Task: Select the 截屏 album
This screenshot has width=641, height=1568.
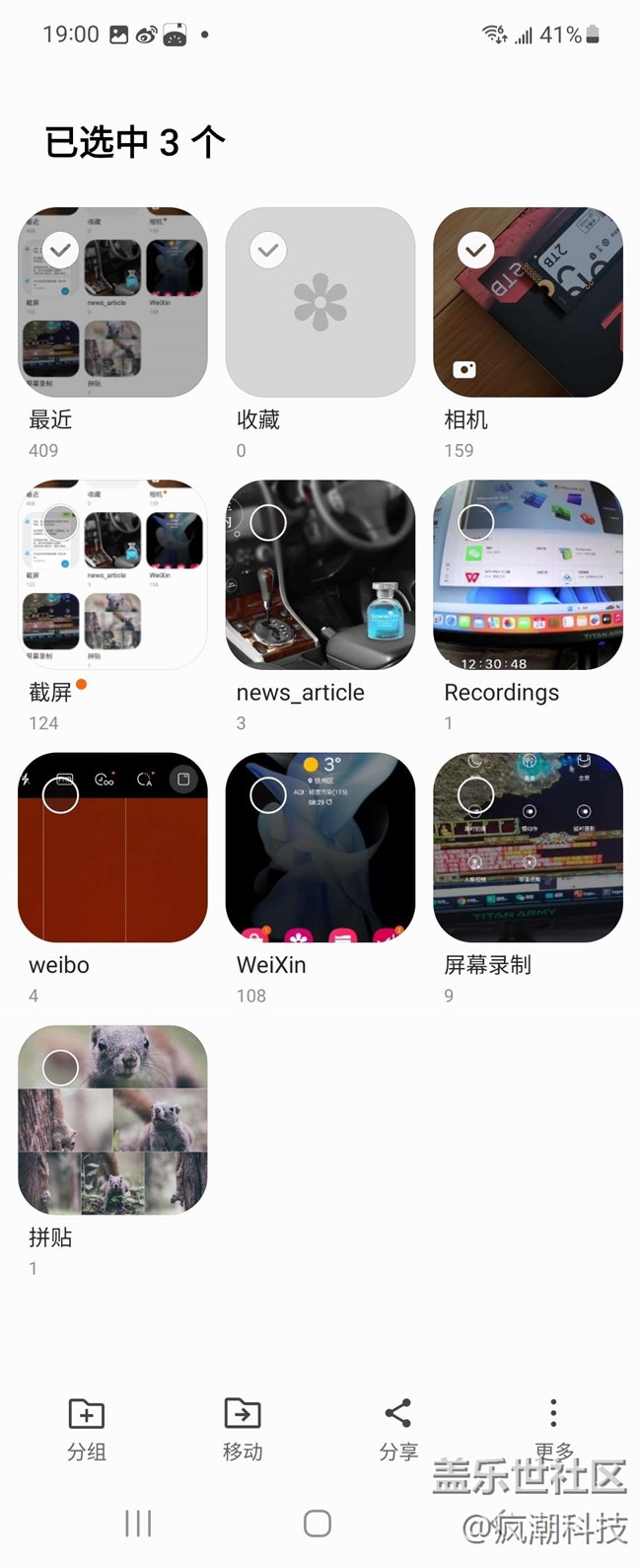Action: coord(61,523)
